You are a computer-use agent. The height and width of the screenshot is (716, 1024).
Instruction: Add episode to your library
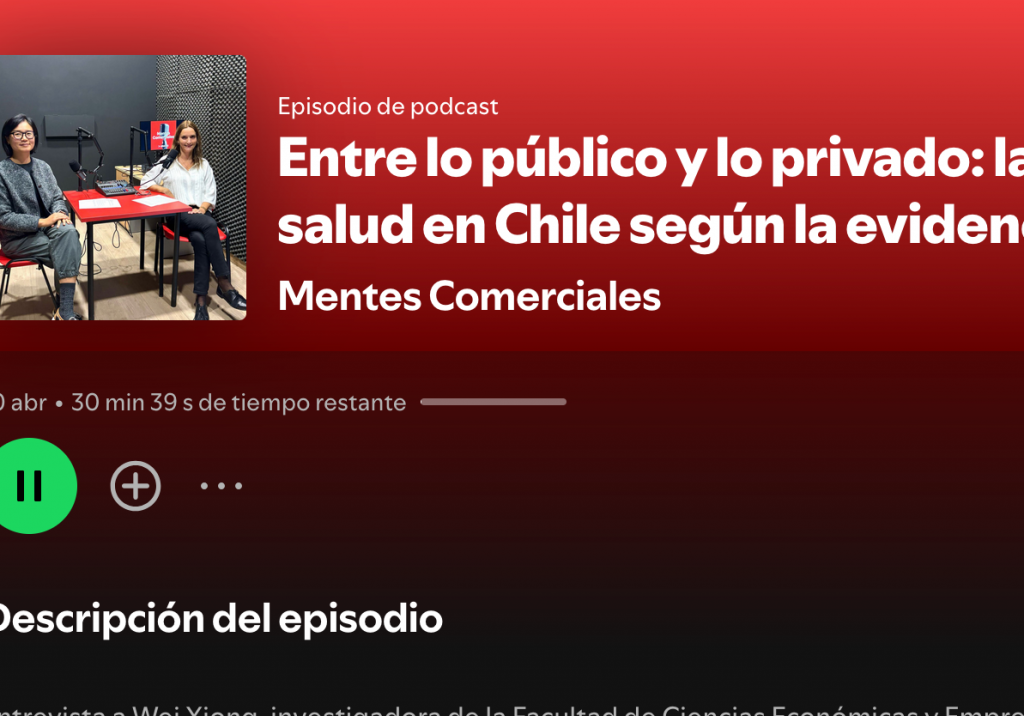tap(135, 486)
